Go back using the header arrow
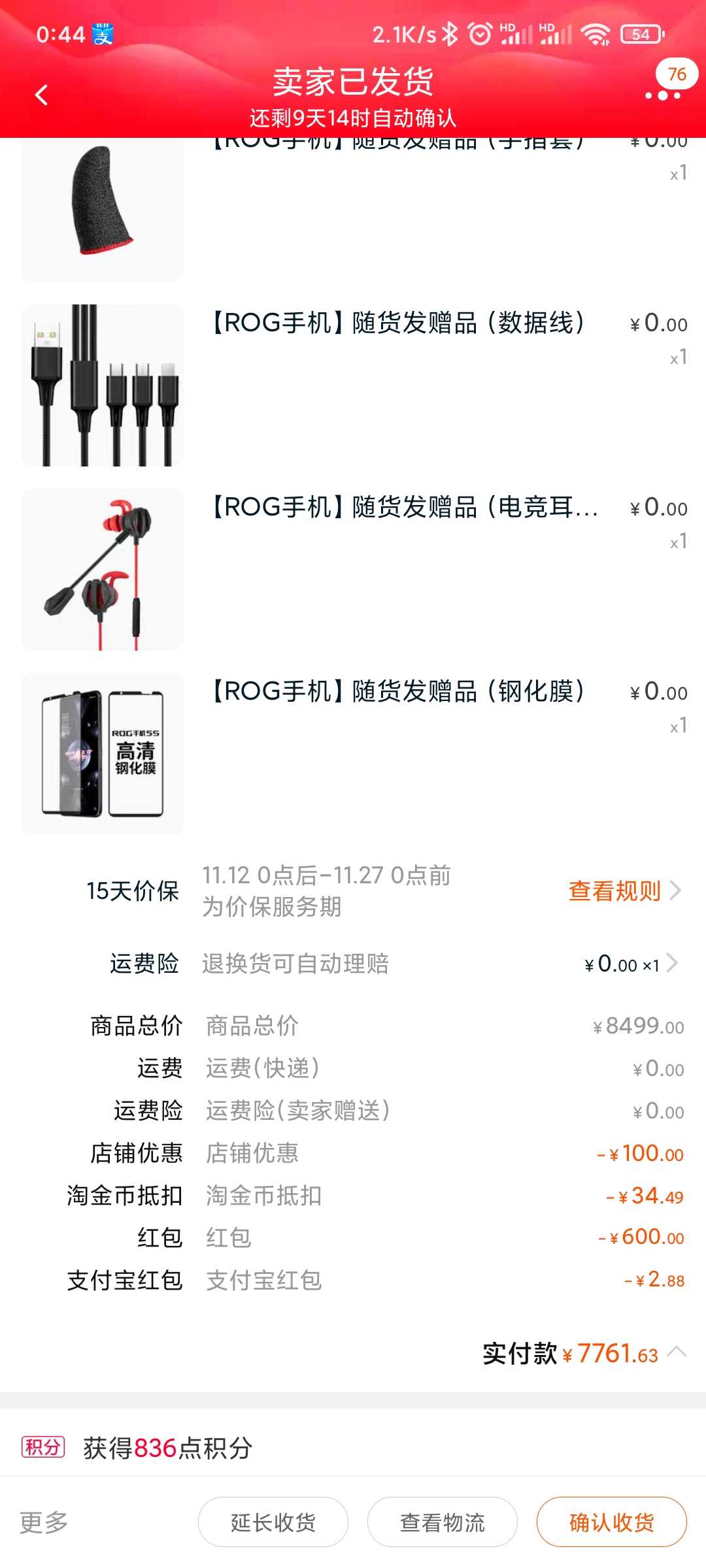 coord(41,95)
